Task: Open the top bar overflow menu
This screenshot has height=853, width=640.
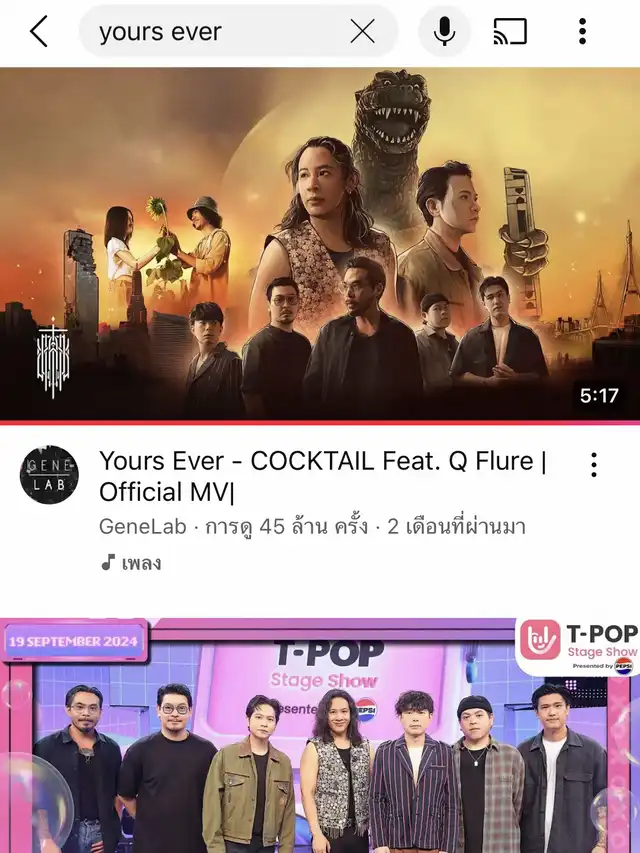Action: 582,32
